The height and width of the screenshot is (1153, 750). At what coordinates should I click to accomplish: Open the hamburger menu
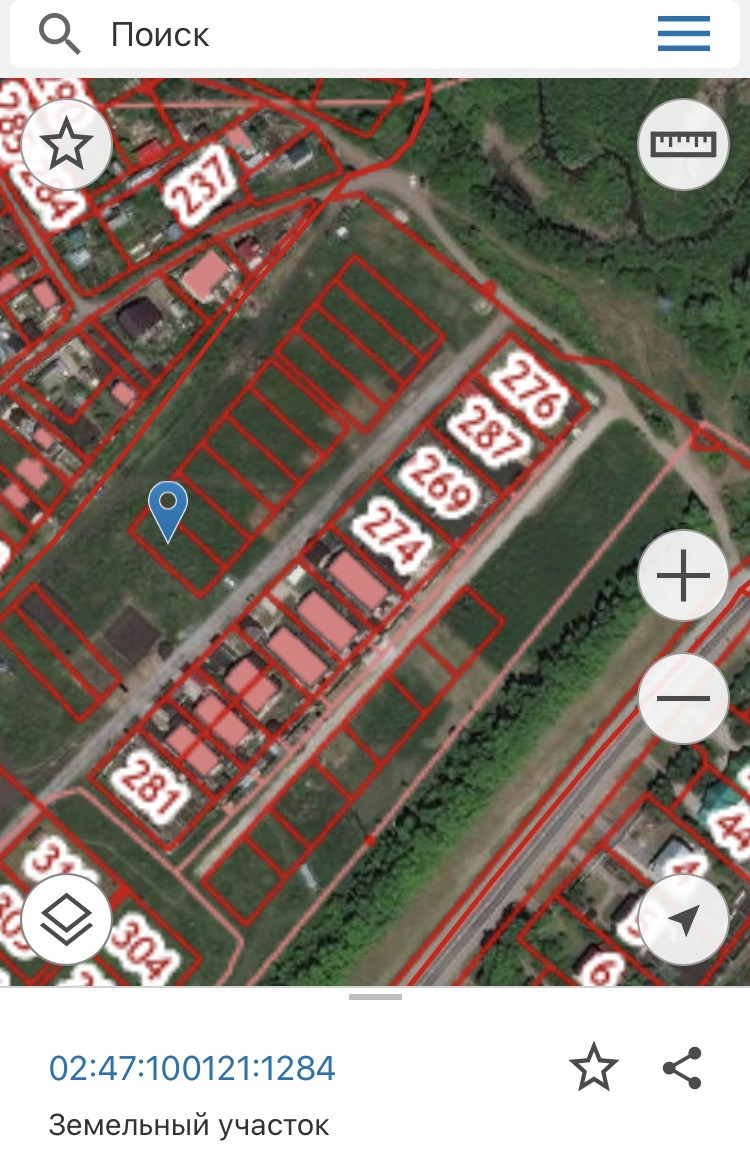point(684,35)
